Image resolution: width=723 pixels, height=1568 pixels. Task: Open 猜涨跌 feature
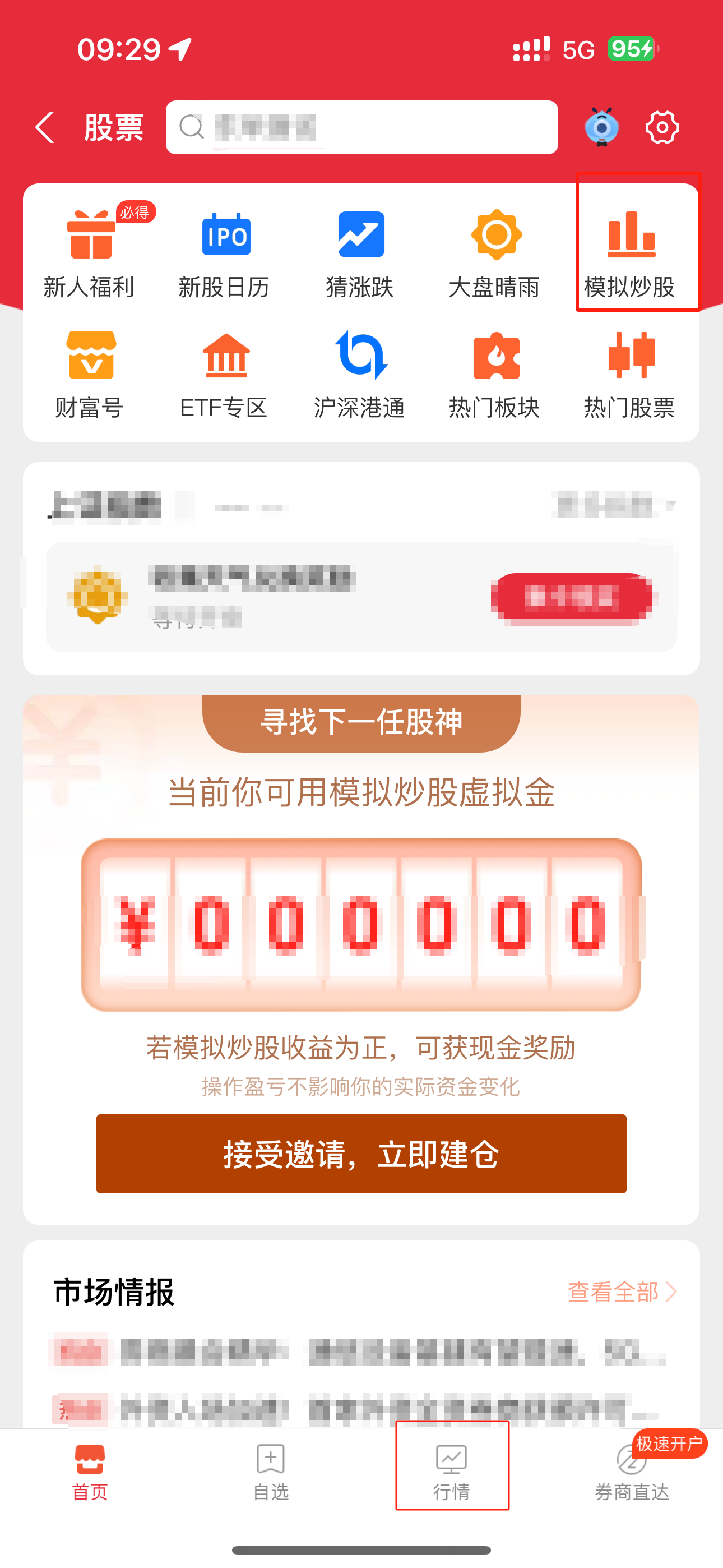tap(360, 252)
